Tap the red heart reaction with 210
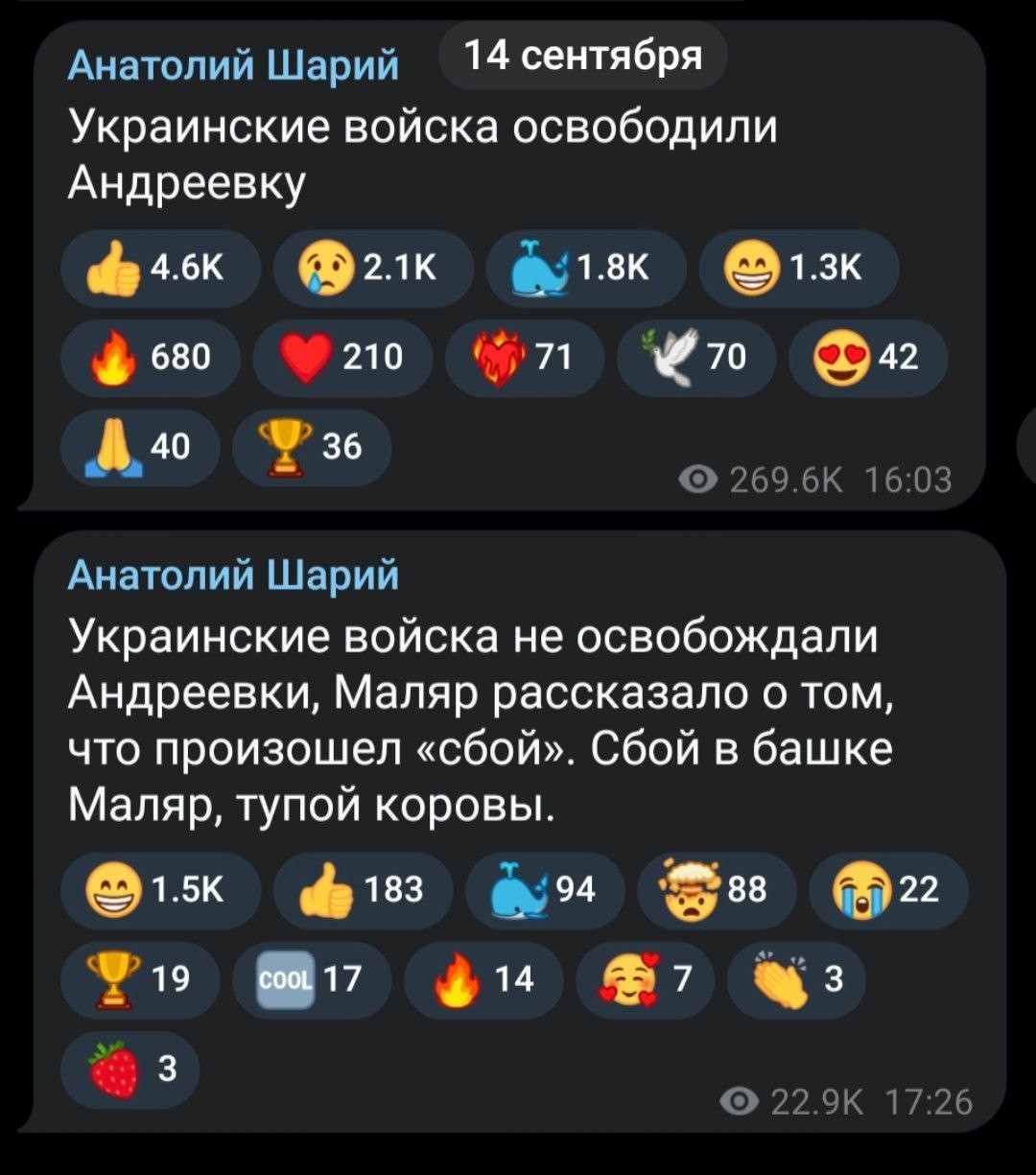This screenshot has width=1036, height=1175. point(341,359)
